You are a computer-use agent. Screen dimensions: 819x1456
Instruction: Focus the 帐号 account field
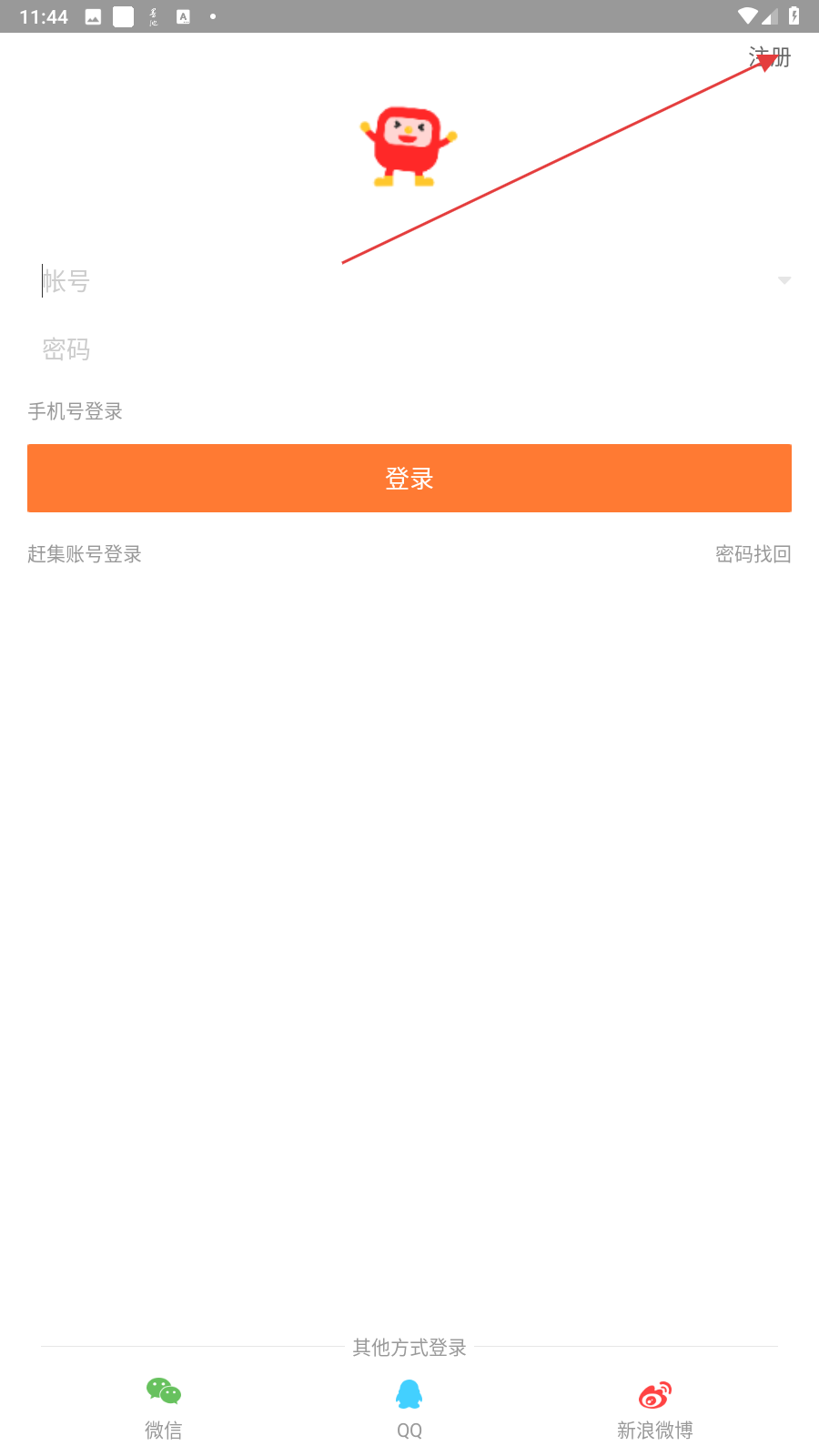(400, 281)
